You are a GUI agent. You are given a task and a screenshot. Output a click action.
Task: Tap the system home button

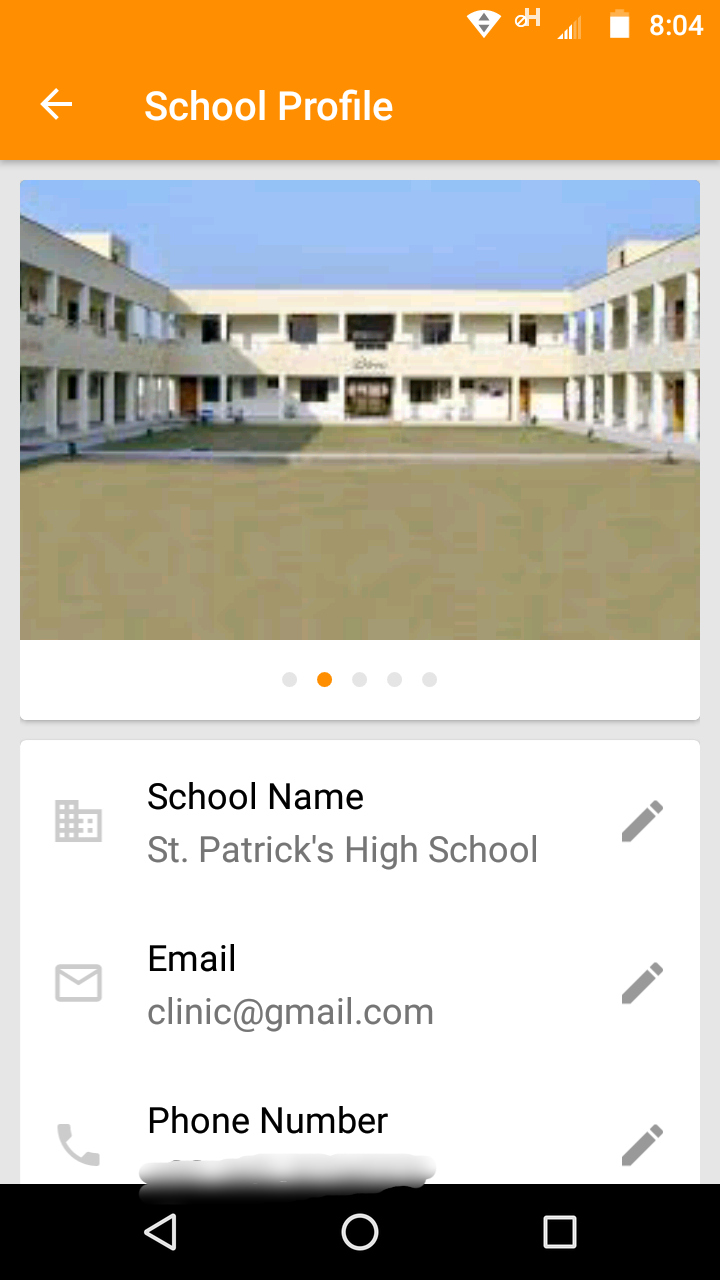tap(360, 1232)
